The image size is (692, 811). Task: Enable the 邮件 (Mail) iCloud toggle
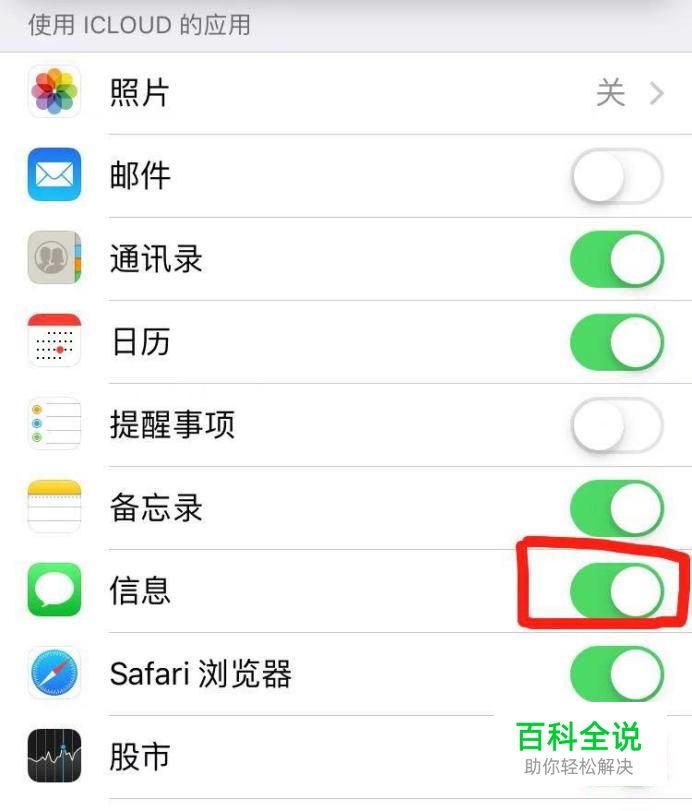point(616,178)
